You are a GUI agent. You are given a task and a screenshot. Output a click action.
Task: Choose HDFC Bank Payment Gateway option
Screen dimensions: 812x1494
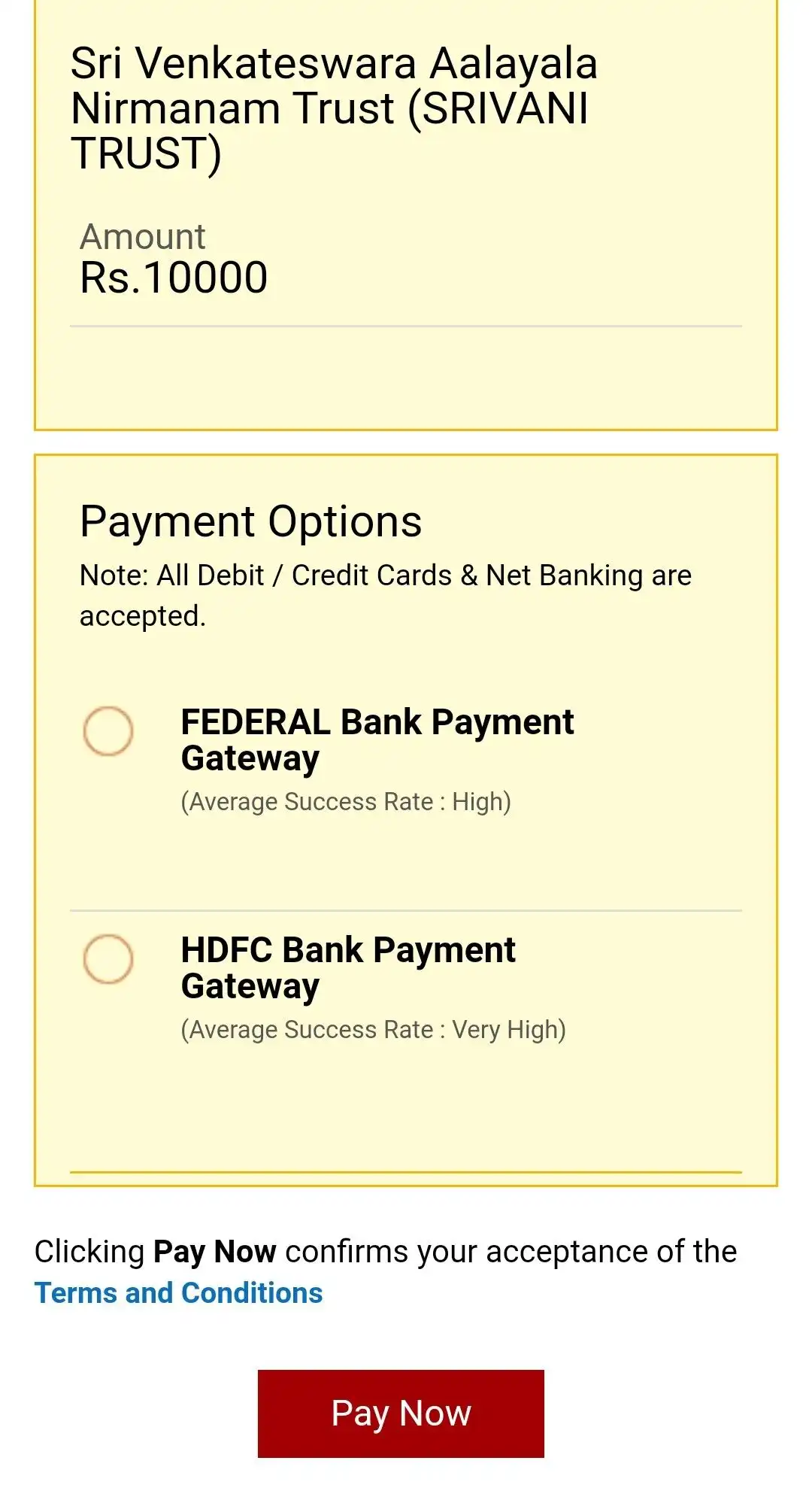point(108,959)
